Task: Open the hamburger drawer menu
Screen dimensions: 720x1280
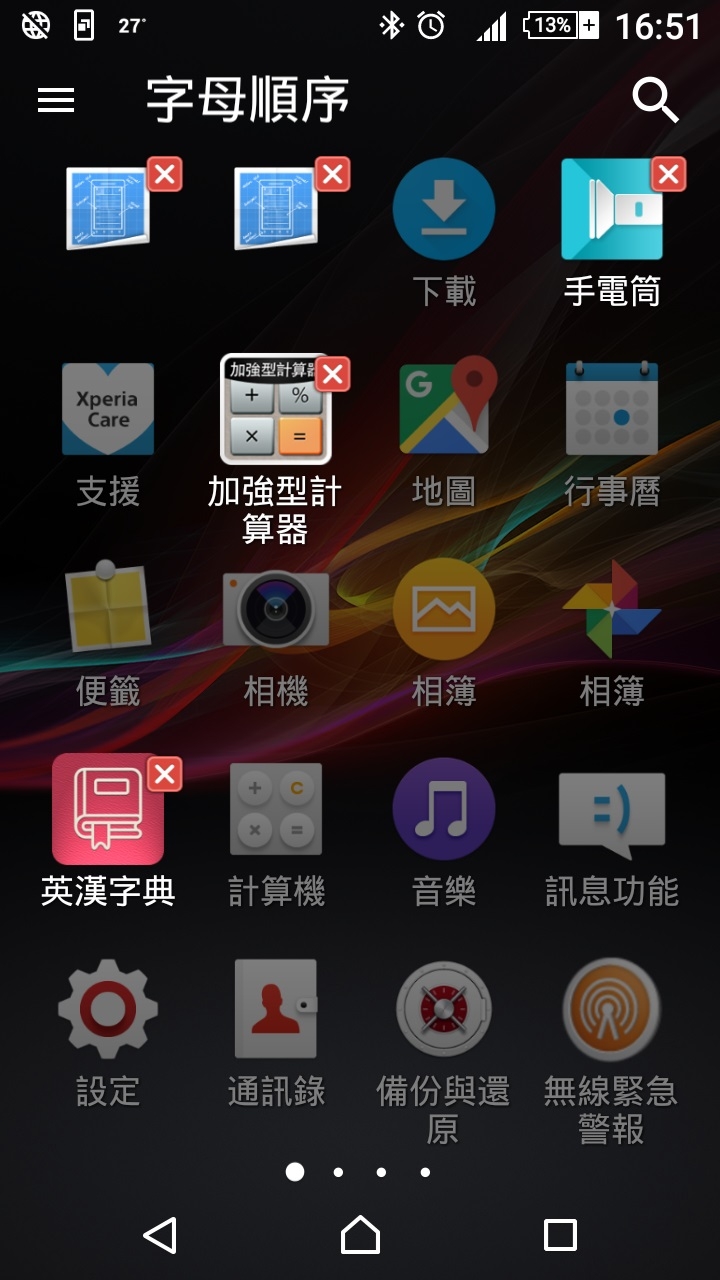Action: coord(56,100)
